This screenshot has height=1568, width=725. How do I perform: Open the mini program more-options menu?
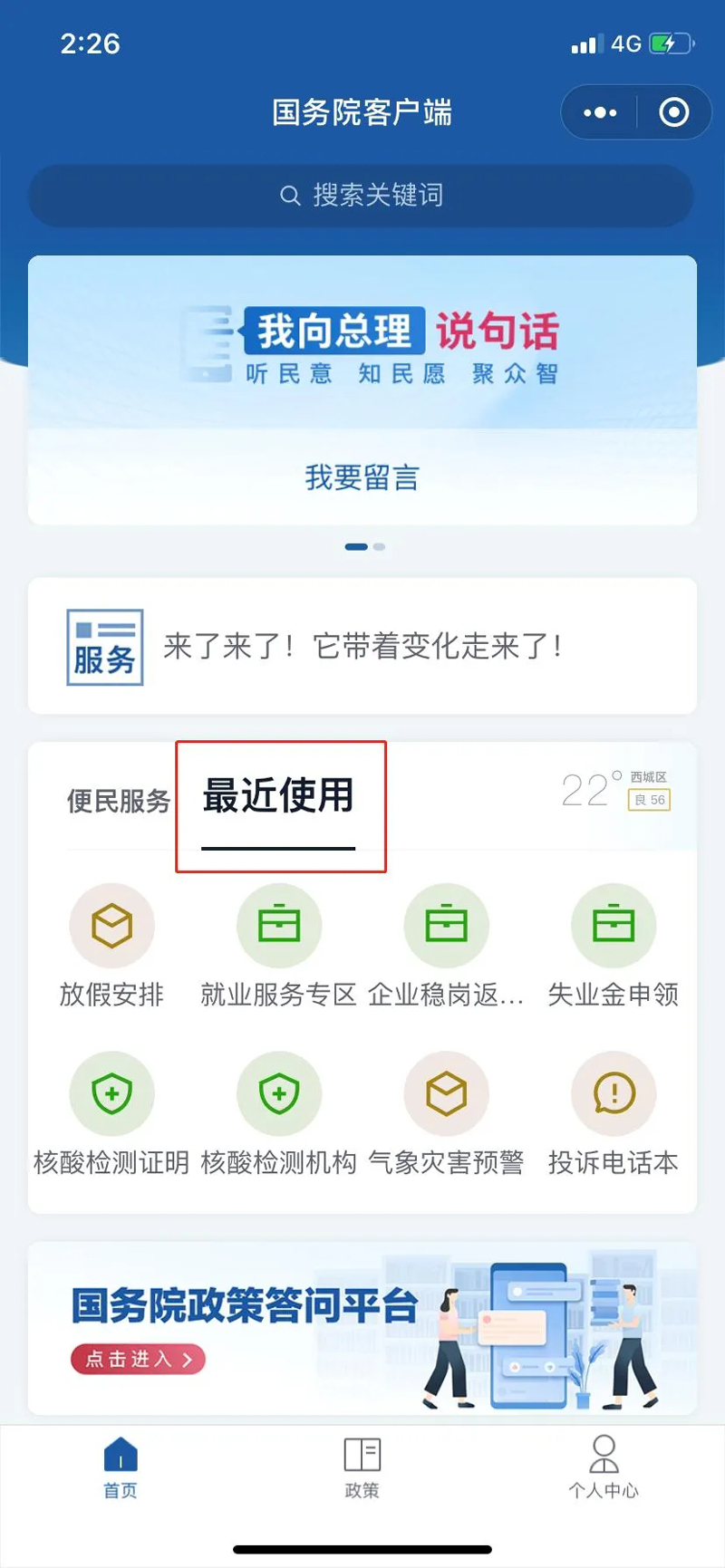(600, 112)
